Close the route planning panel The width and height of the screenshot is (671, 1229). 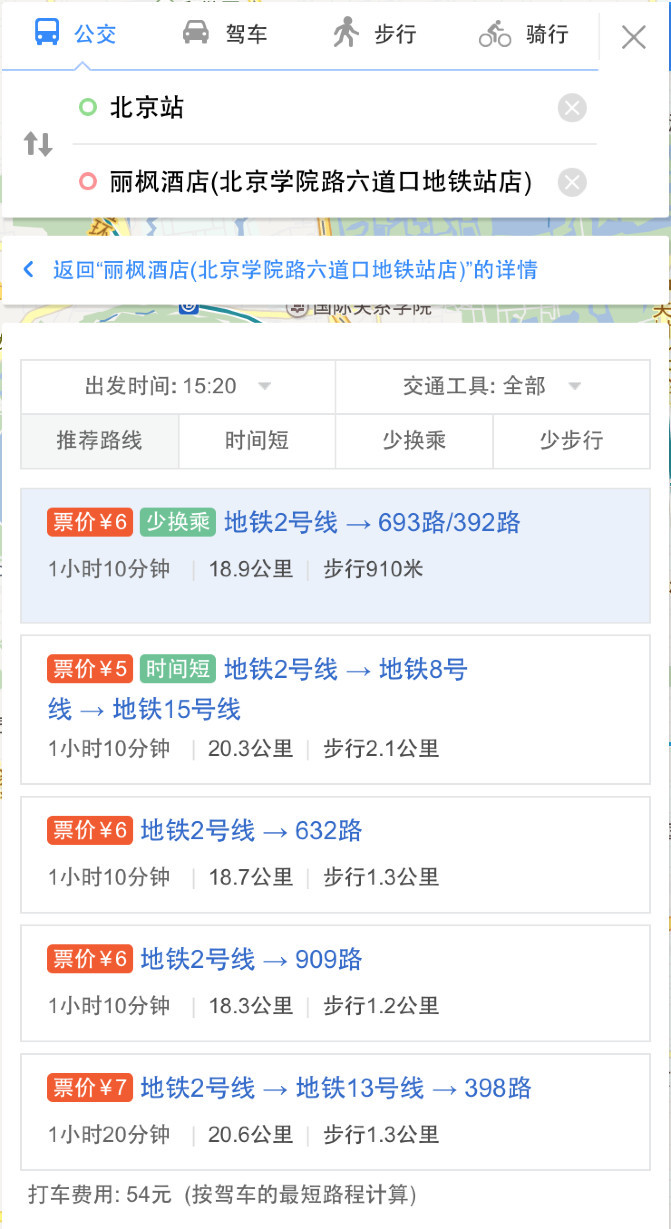(633, 37)
